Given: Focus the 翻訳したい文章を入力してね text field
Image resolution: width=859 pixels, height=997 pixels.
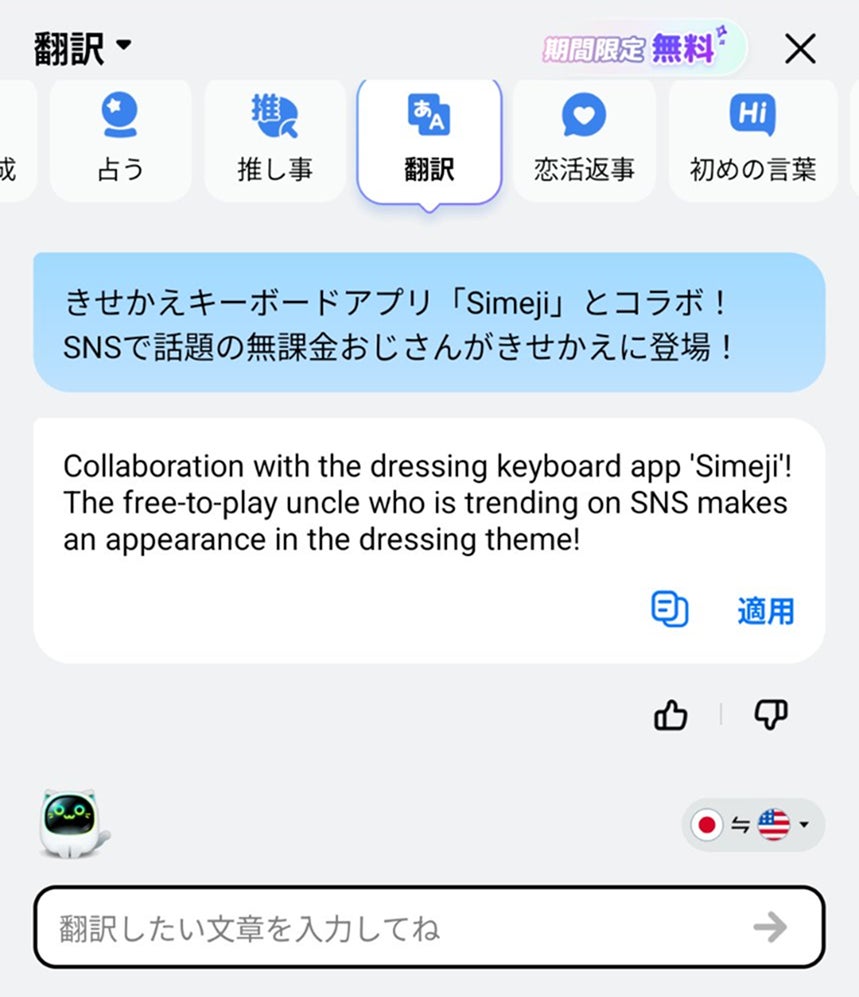Looking at the screenshot, I should pyautogui.click(x=390, y=928).
